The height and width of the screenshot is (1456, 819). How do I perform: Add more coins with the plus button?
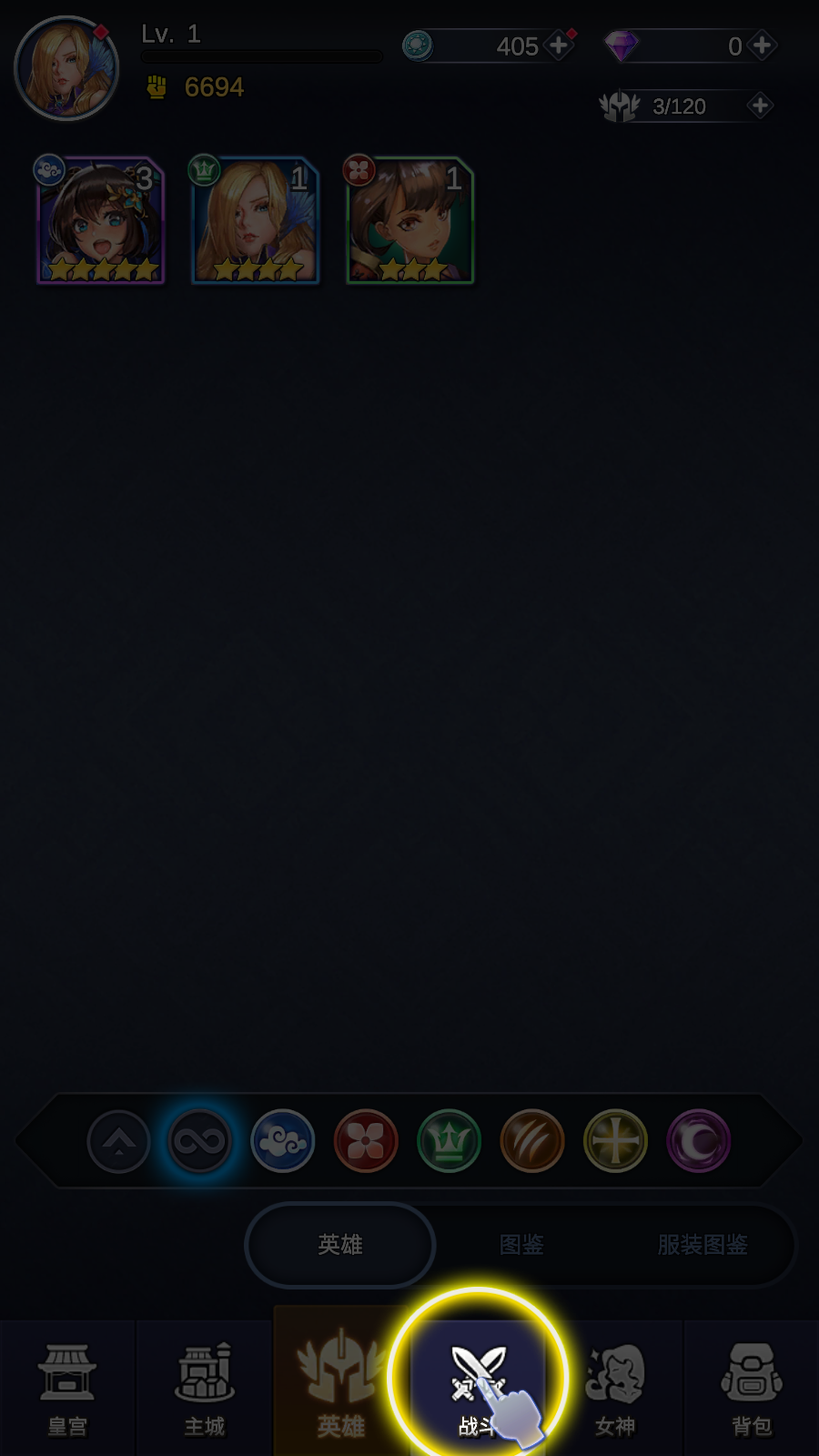click(559, 45)
